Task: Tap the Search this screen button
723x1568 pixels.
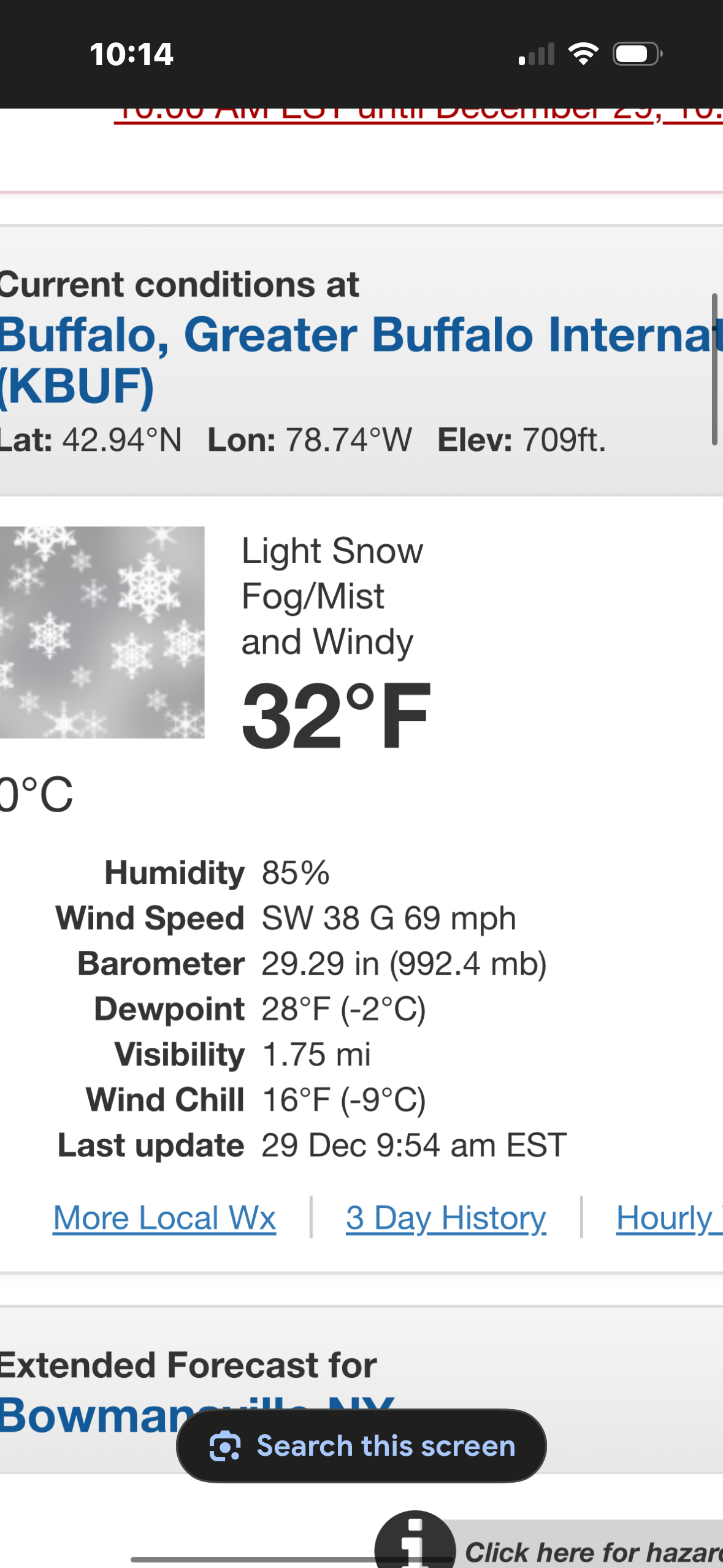Action: [361, 1446]
